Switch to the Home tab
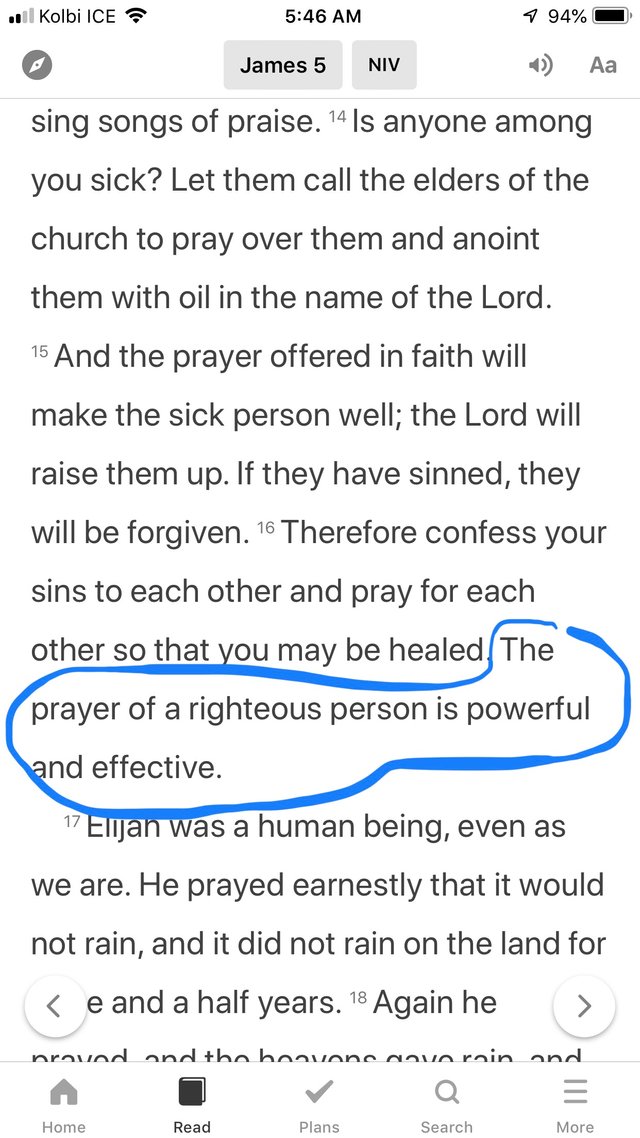This screenshot has height=1138, width=640. point(64,1105)
